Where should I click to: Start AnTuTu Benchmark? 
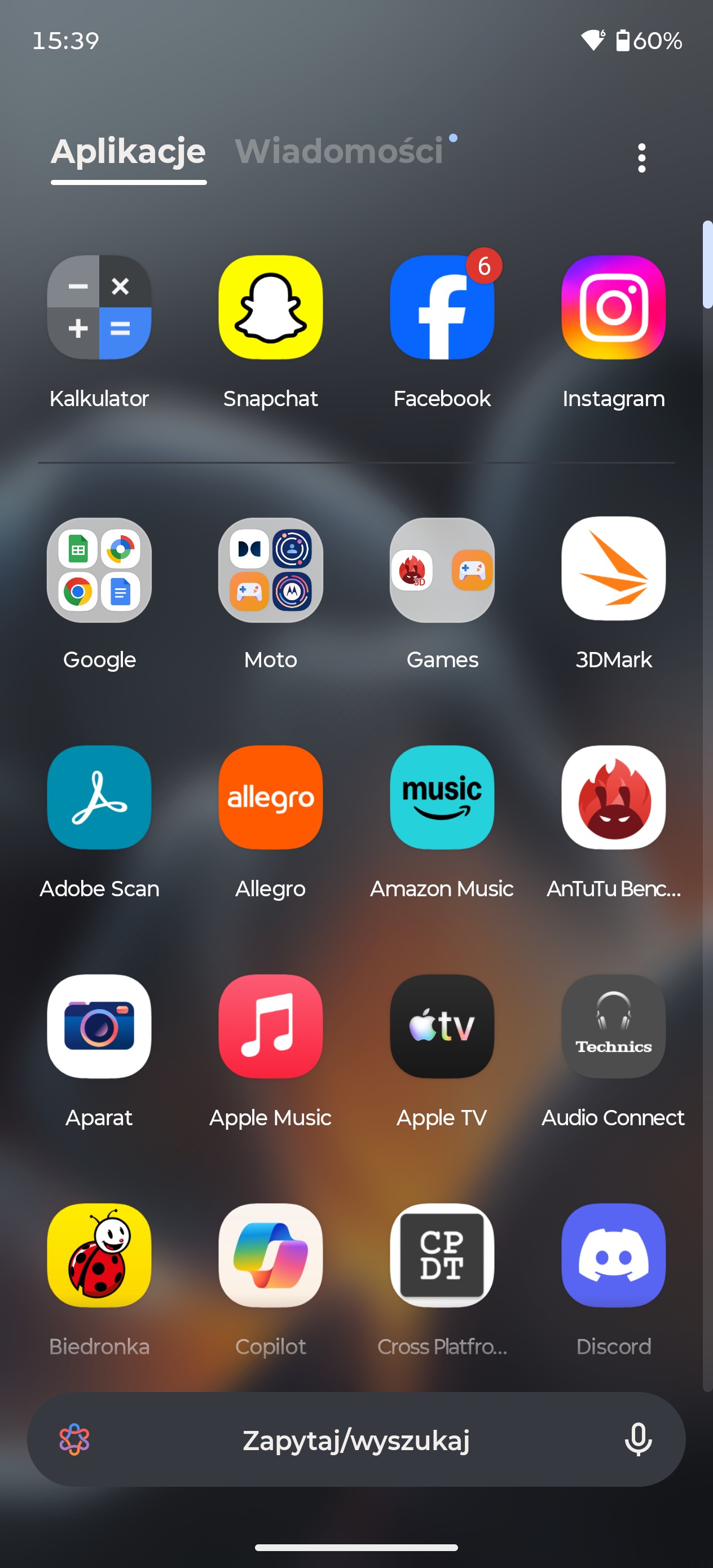(x=613, y=798)
